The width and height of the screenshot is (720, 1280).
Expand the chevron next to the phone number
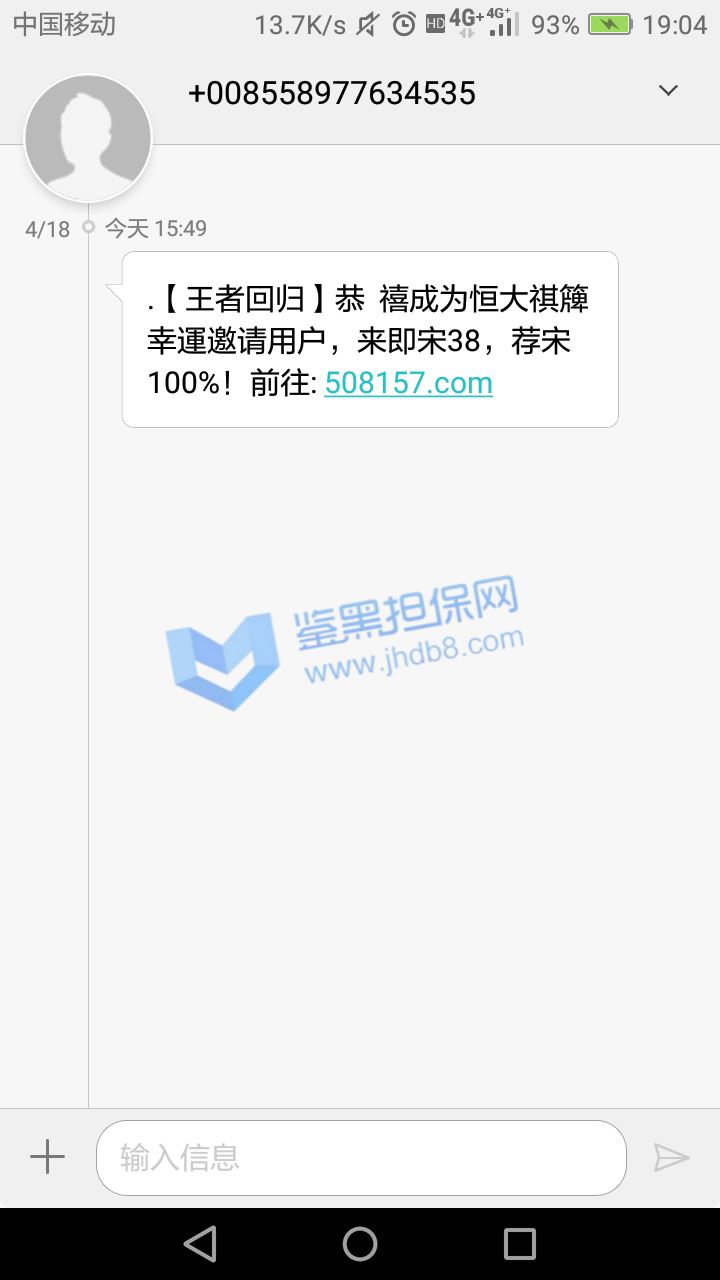[668, 91]
